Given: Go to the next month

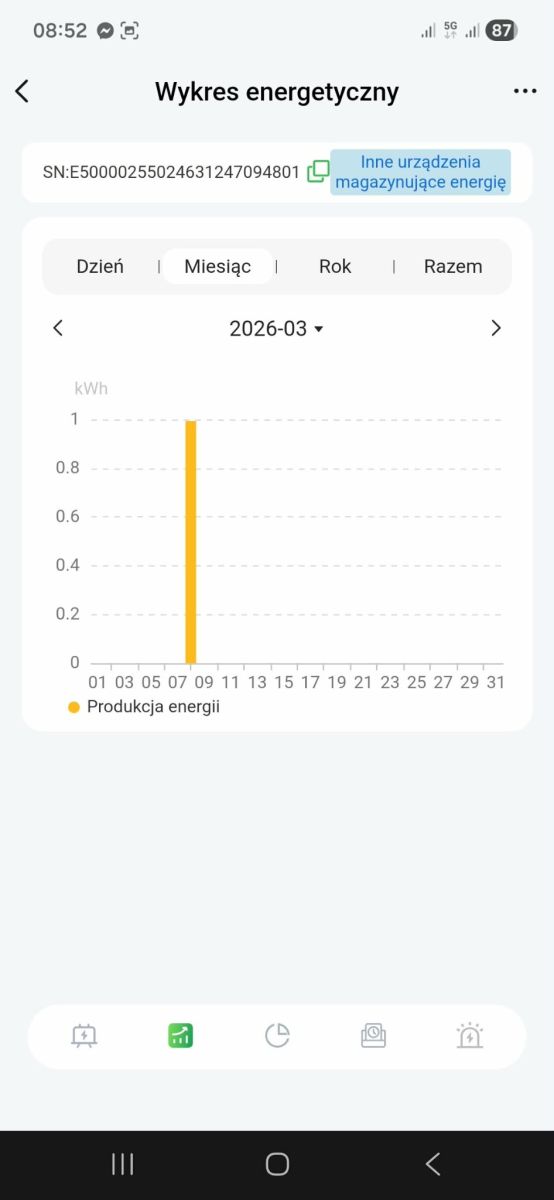Looking at the screenshot, I should [496, 328].
